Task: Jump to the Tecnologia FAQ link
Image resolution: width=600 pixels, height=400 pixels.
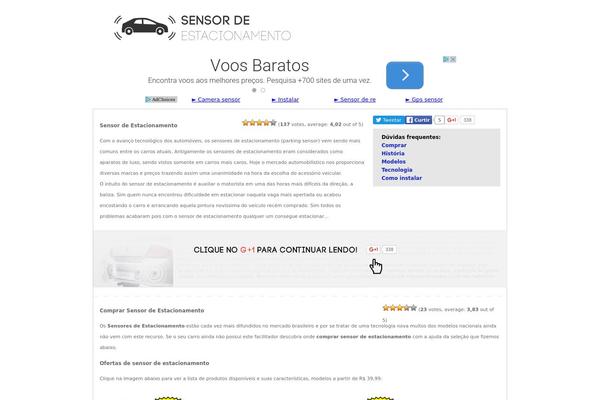Action: coord(396,169)
